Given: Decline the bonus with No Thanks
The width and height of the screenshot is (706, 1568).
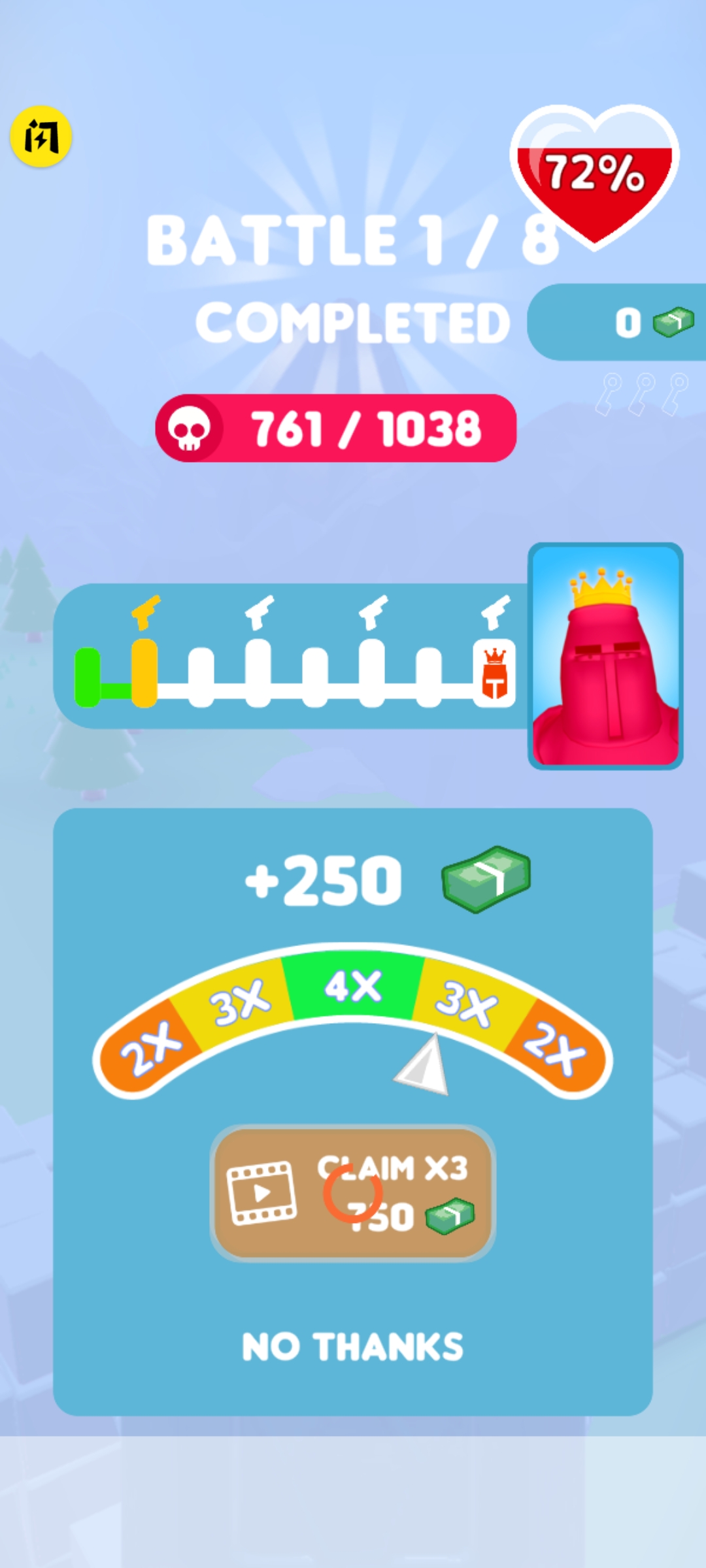Looking at the screenshot, I should [352, 1347].
